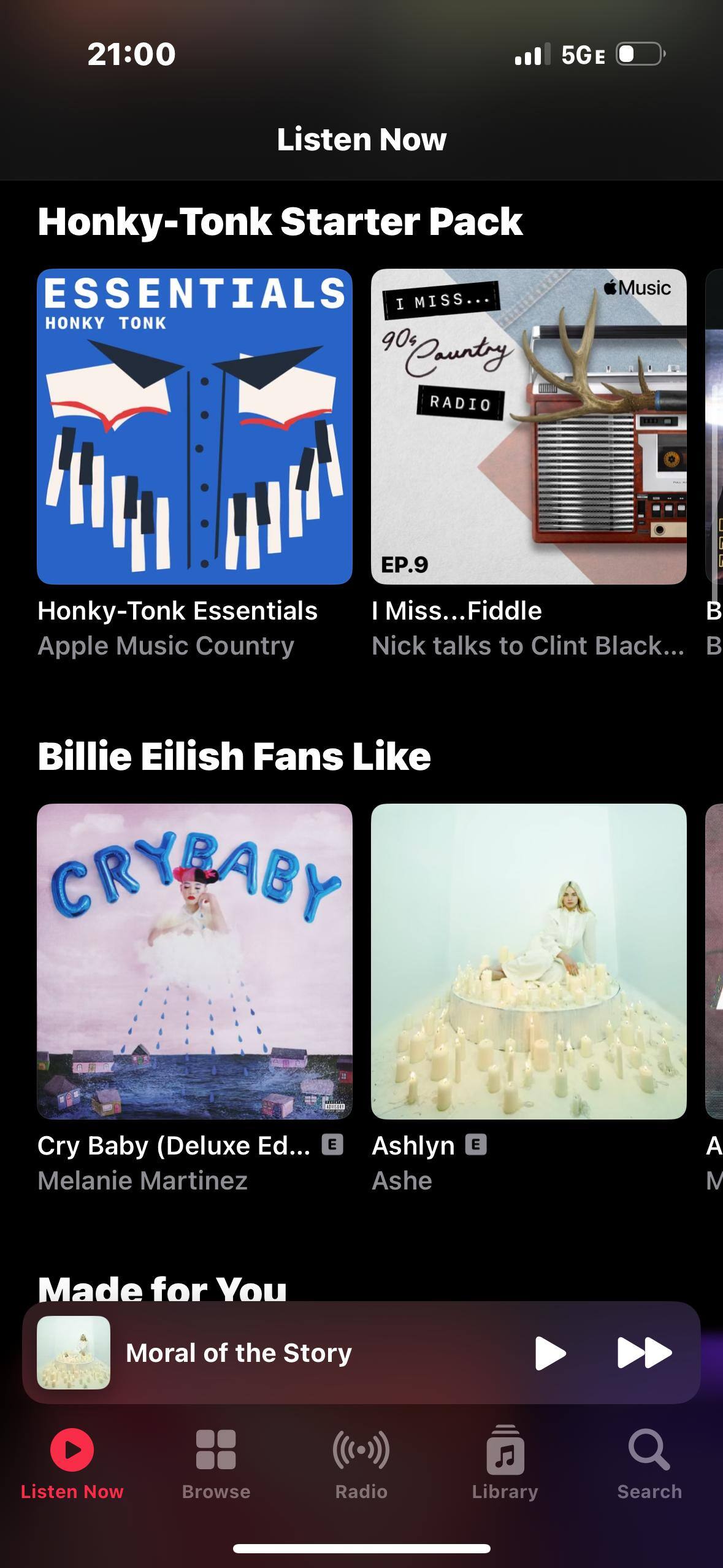This screenshot has height=1568, width=723.
Task: Select the Listen Now tab
Action: (72, 1463)
